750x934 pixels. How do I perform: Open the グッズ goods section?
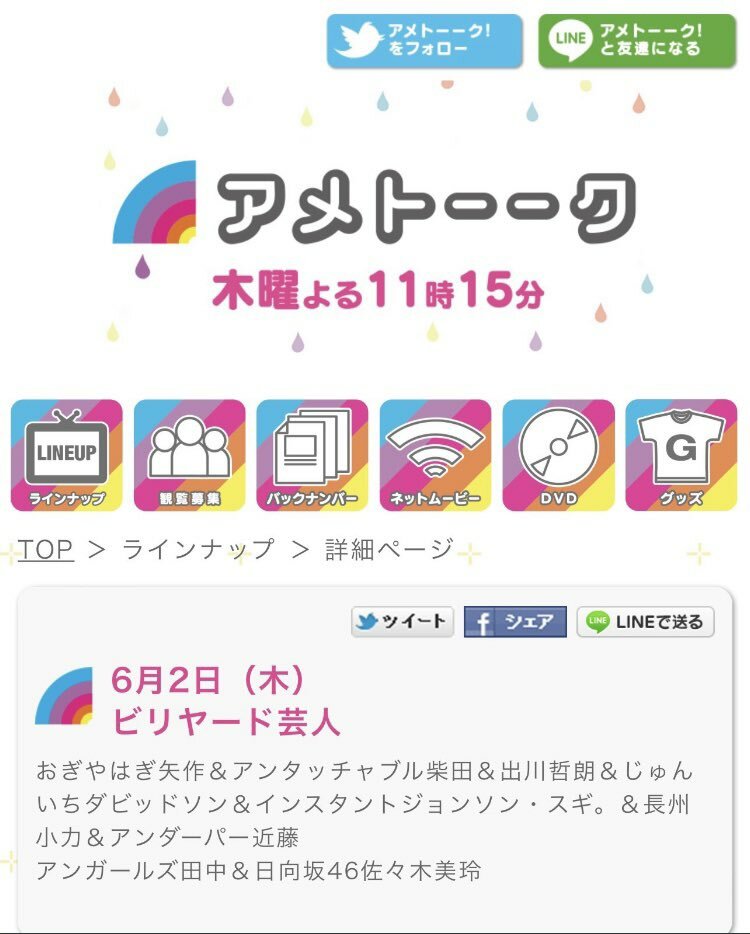coord(682,455)
